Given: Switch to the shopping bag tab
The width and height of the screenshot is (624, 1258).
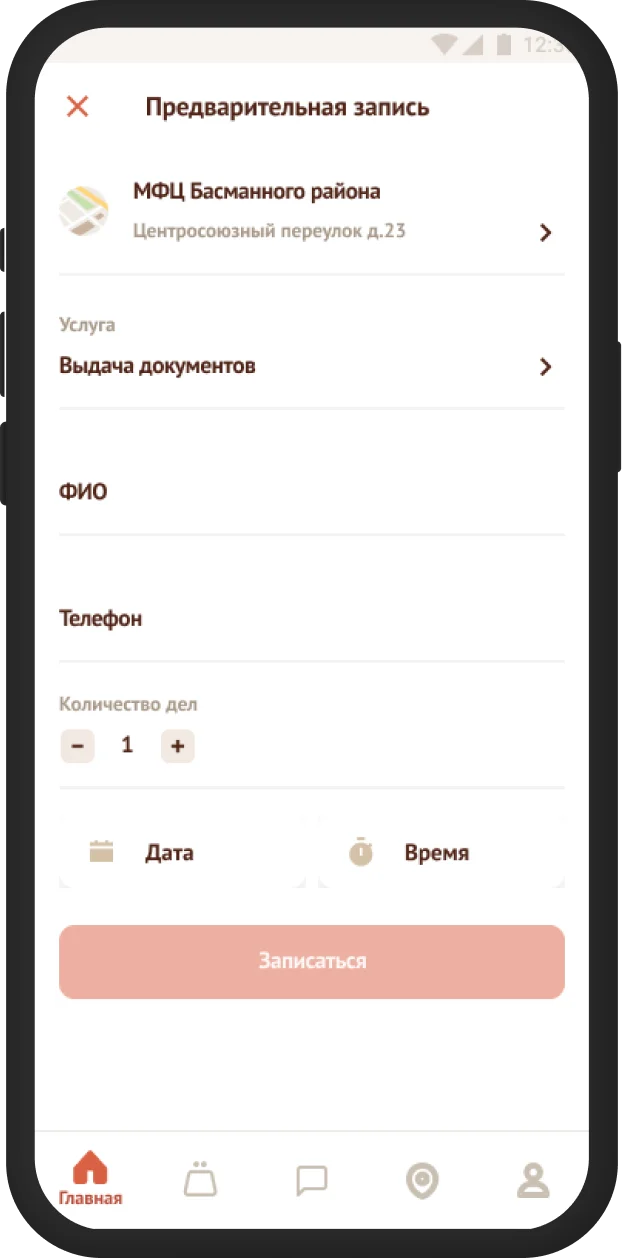Looking at the screenshot, I should tap(200, 1179).
